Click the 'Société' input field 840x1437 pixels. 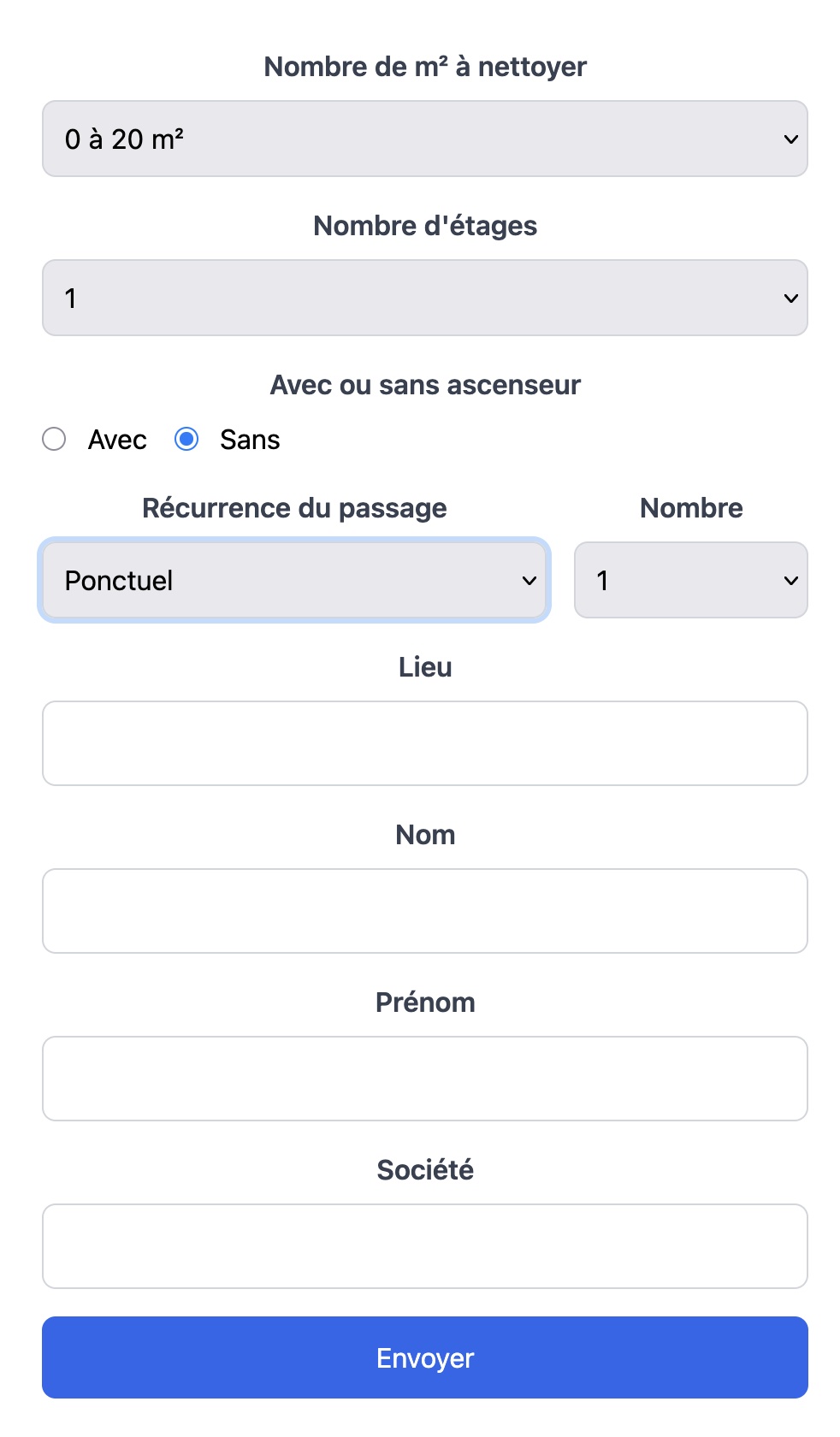point(425,1246)
